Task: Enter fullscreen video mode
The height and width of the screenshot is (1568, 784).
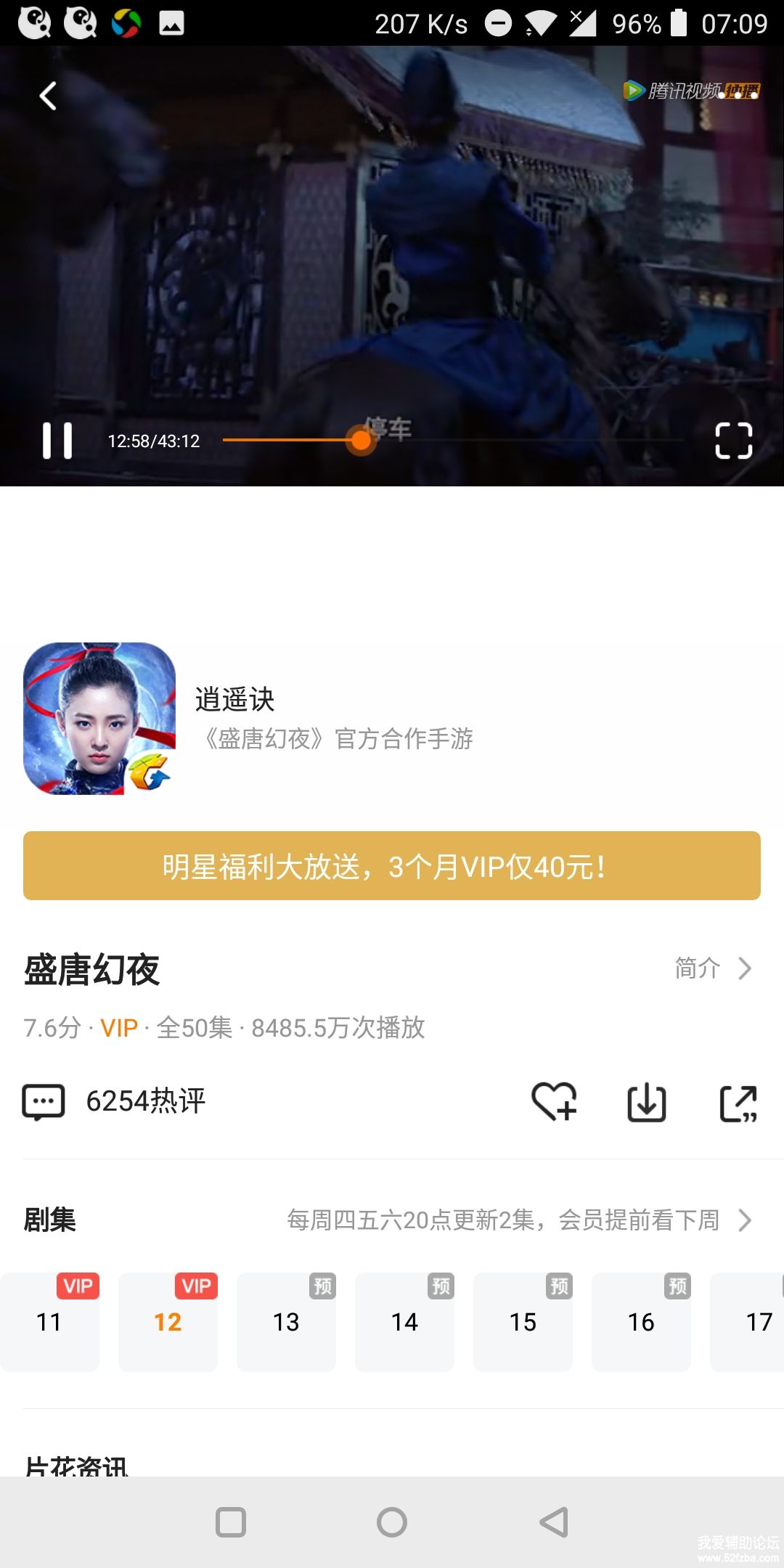Action: coord(733,441)
